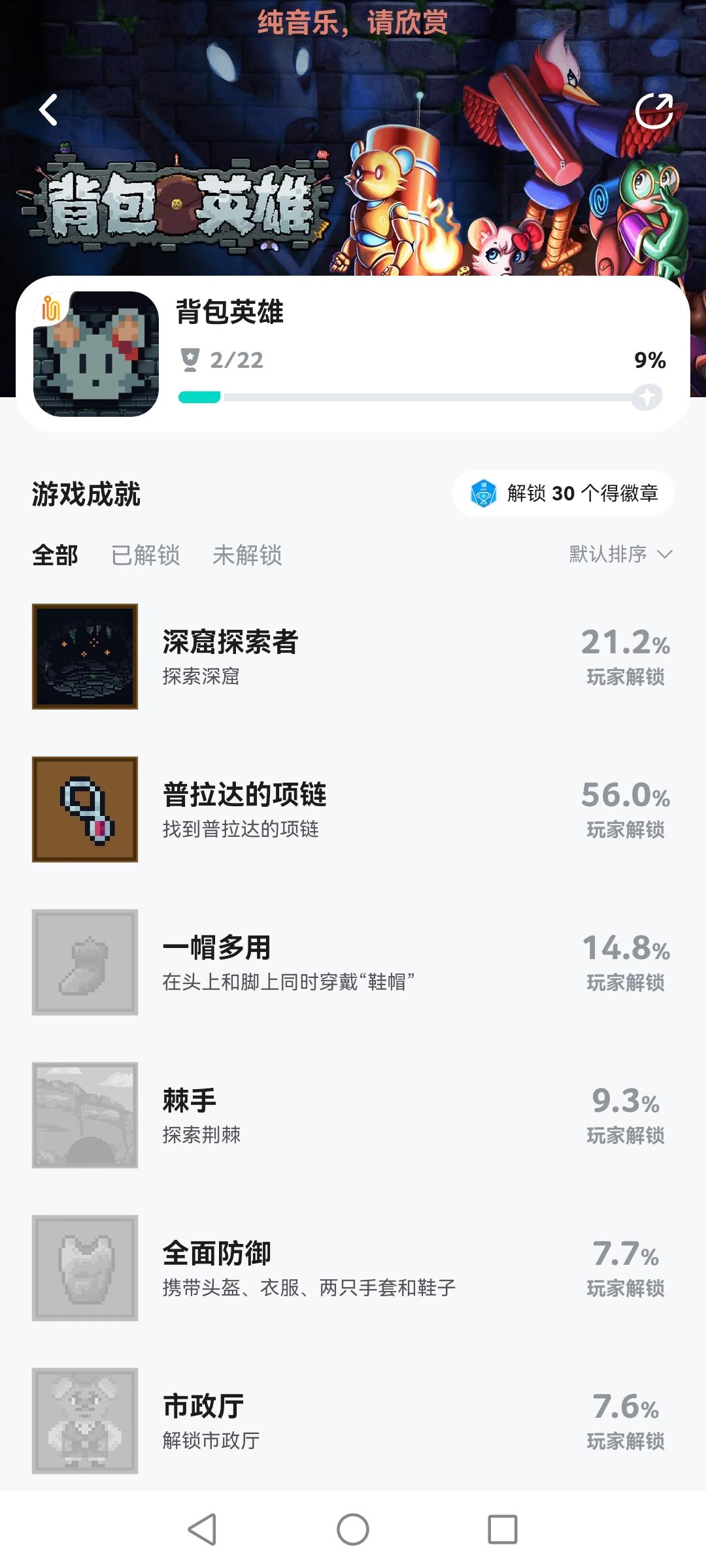Switch to the 已解锁 tab

(145, 555)
